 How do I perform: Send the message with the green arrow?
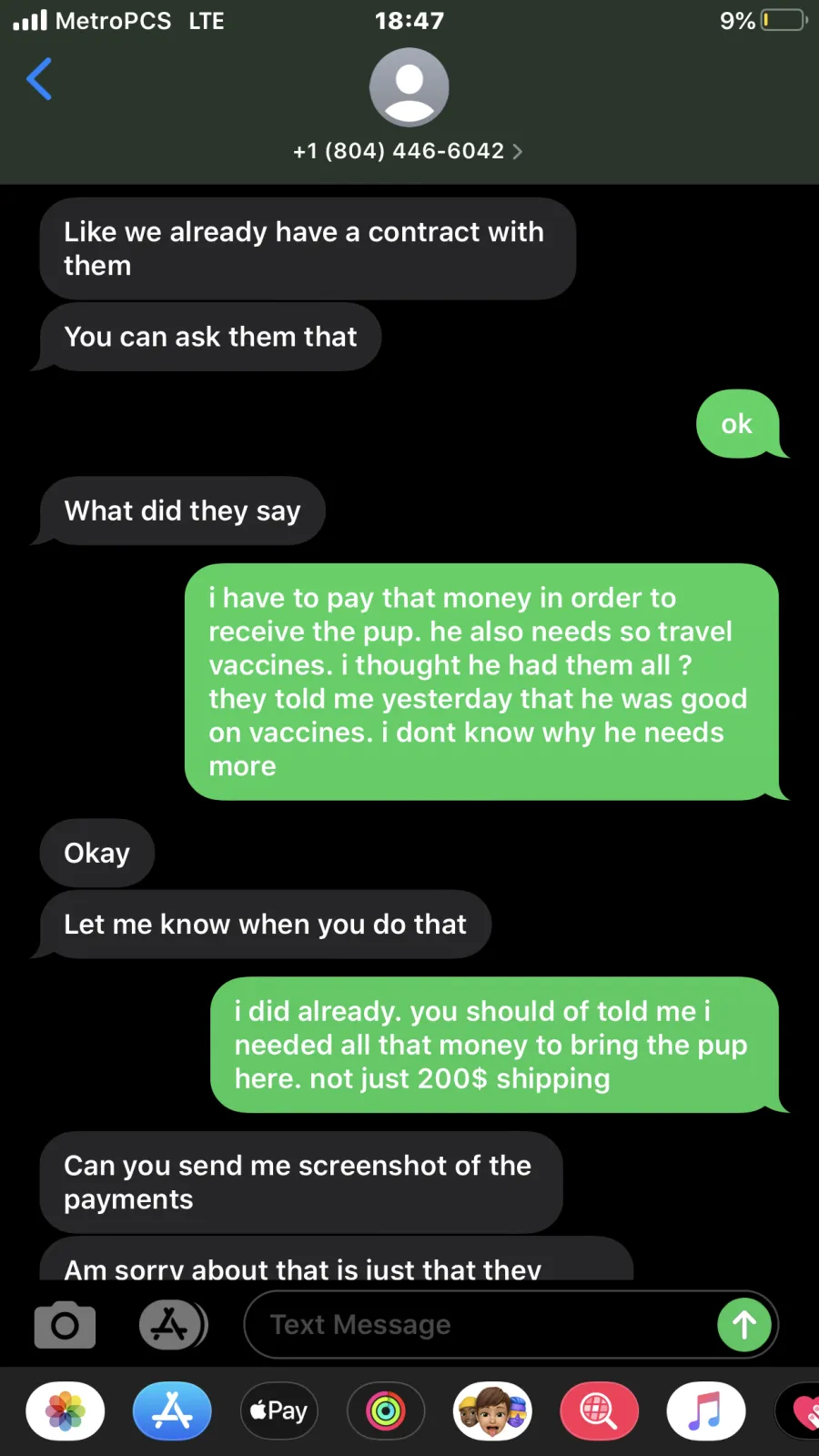click(744, 1325)
